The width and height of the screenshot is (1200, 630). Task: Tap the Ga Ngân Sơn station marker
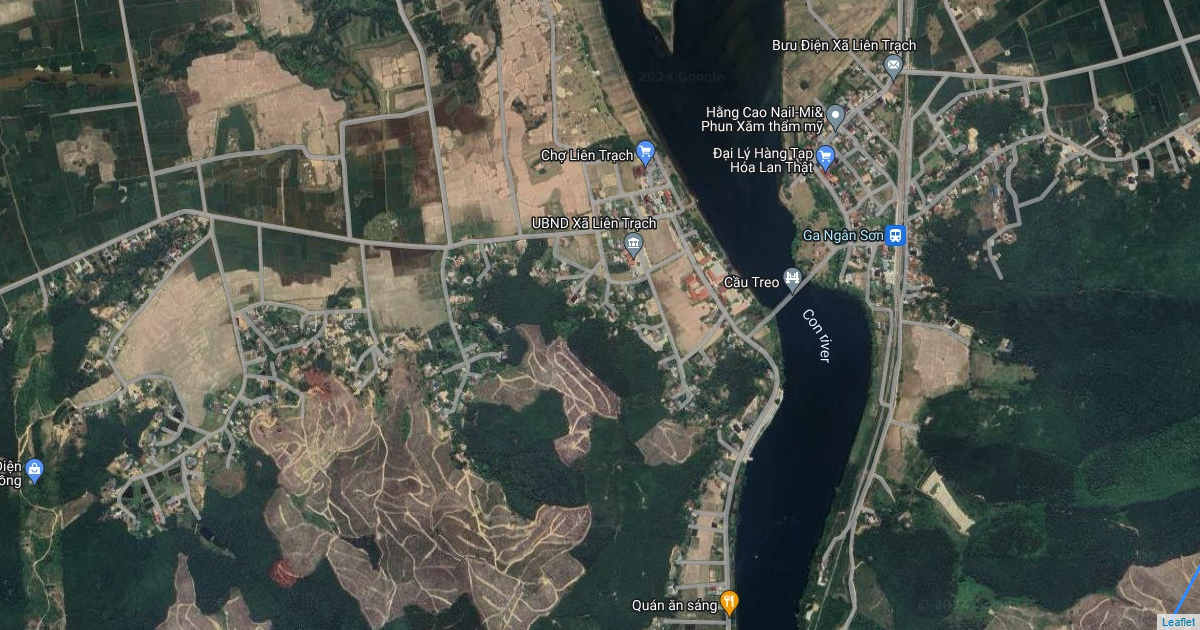(x=897, y=235)
